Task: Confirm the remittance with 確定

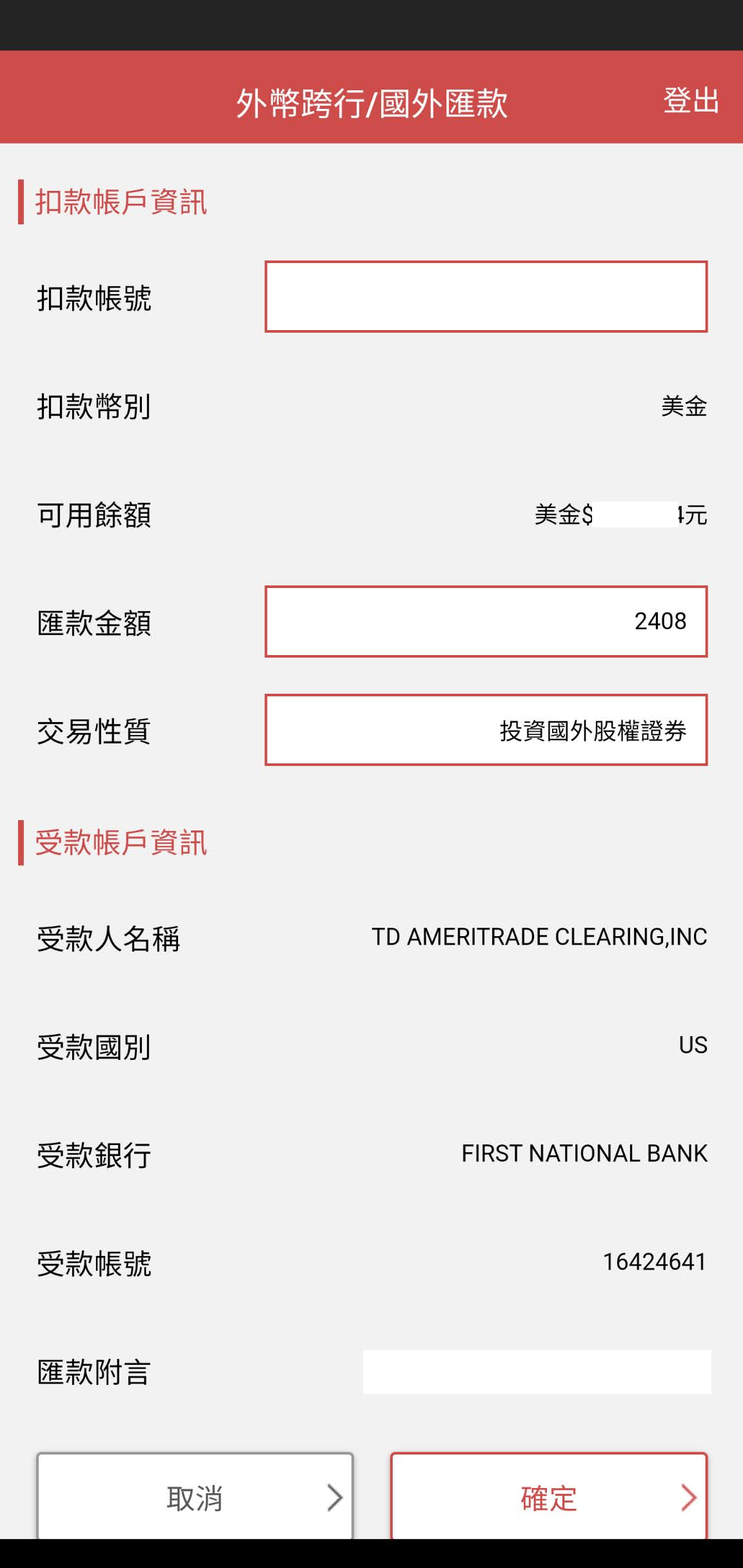Action: click(548, 1497)
